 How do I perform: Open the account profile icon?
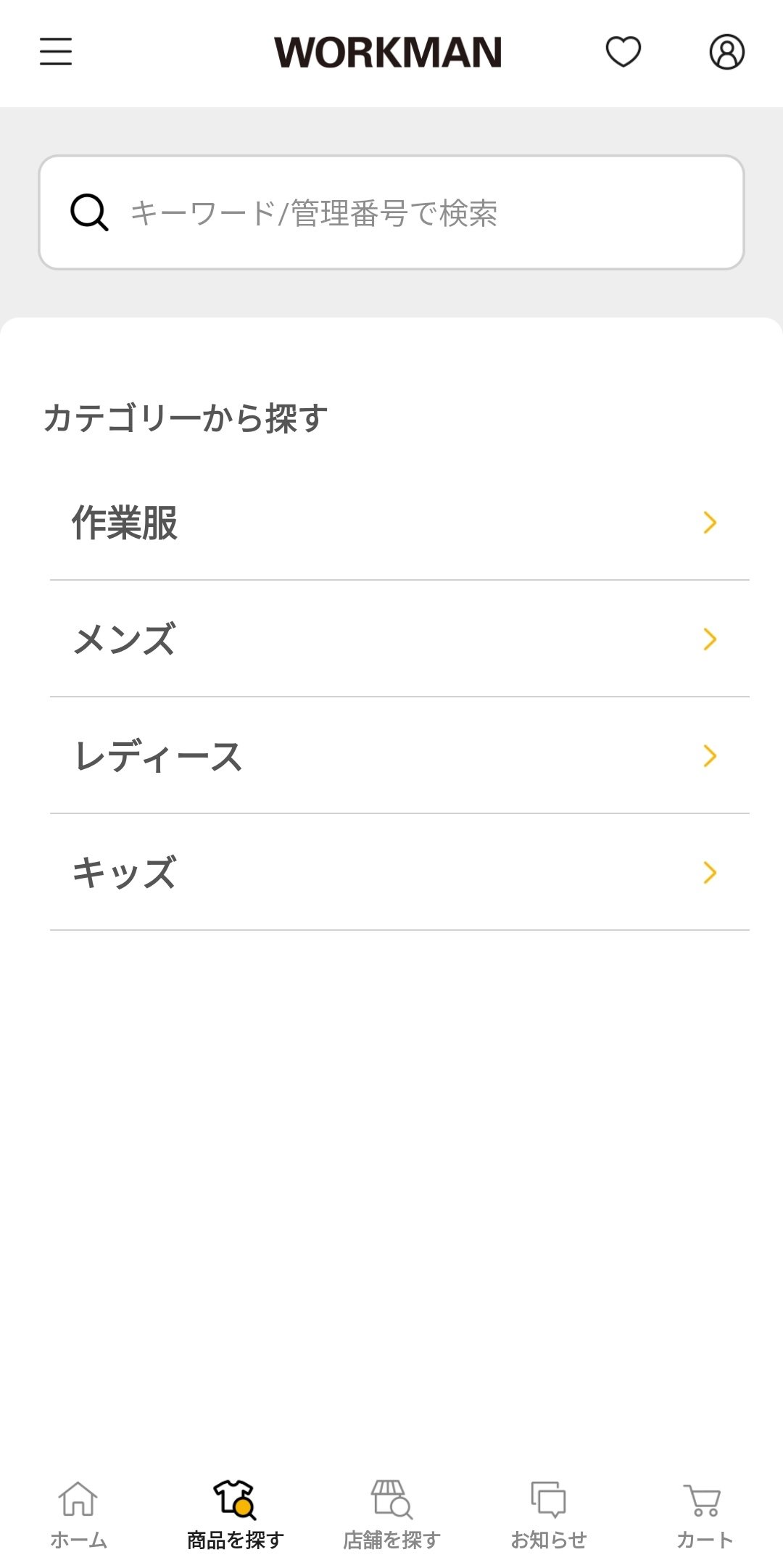point(726,51)
